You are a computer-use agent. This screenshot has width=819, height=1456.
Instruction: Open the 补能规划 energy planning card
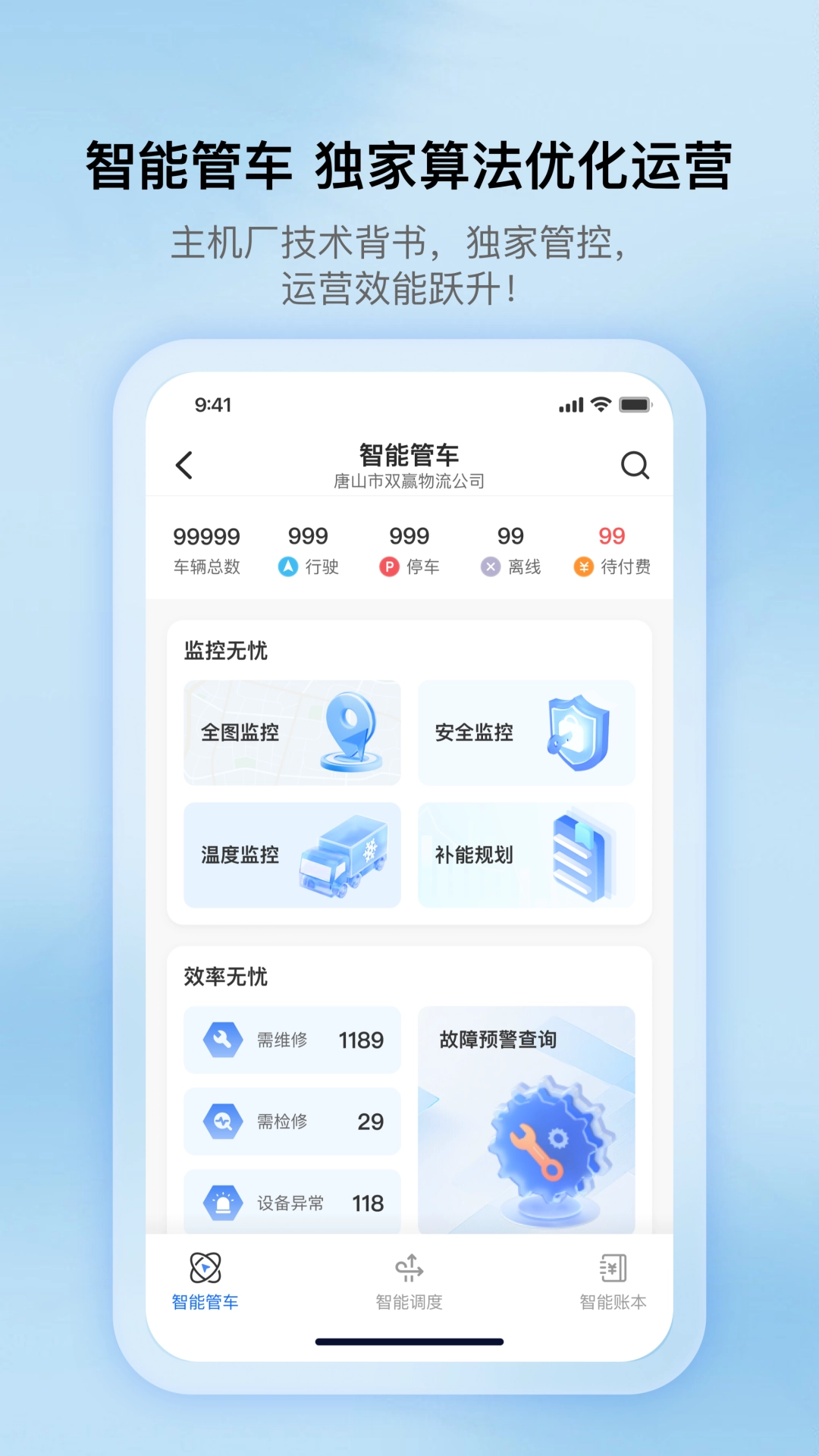(x=526, y=855)
